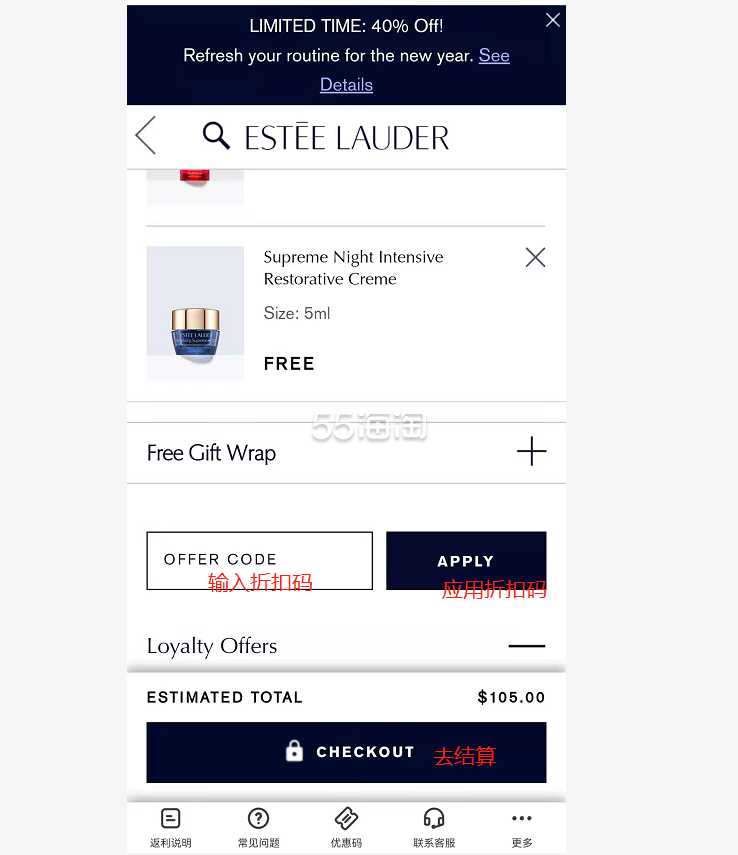The height and width of the screenshot is (855, 738).
Task: Contact support via 联系客服
Action: 433,827
